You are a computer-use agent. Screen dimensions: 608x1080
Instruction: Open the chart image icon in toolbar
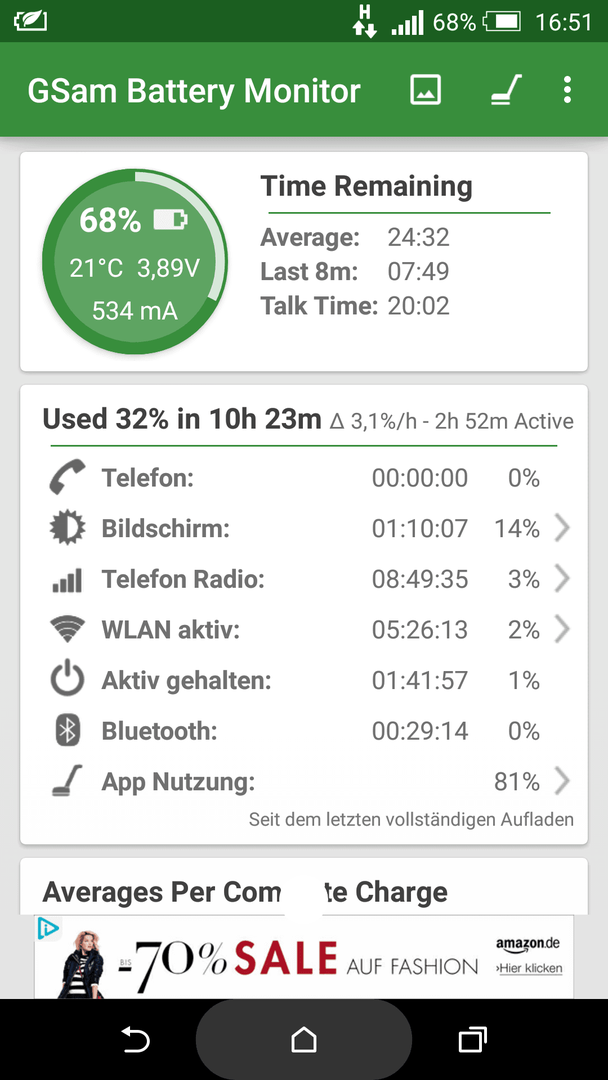click(426, 90)
